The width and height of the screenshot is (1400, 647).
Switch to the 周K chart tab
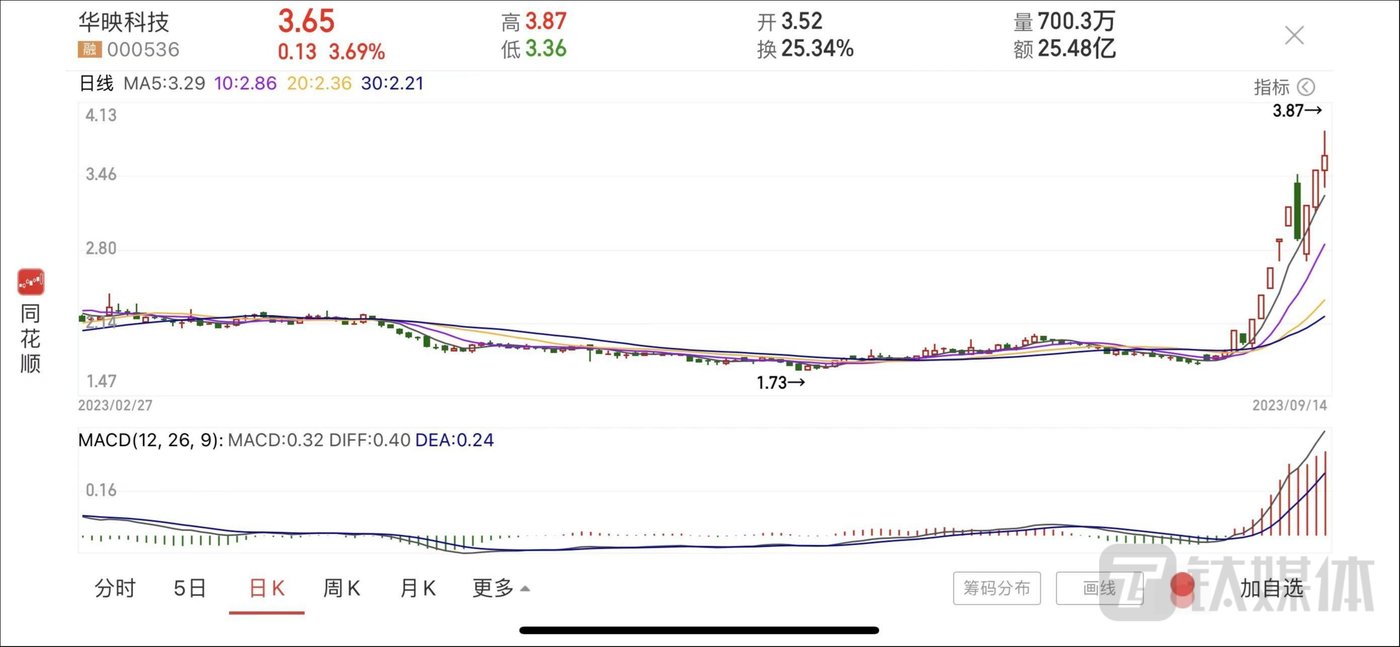(341, 588)
